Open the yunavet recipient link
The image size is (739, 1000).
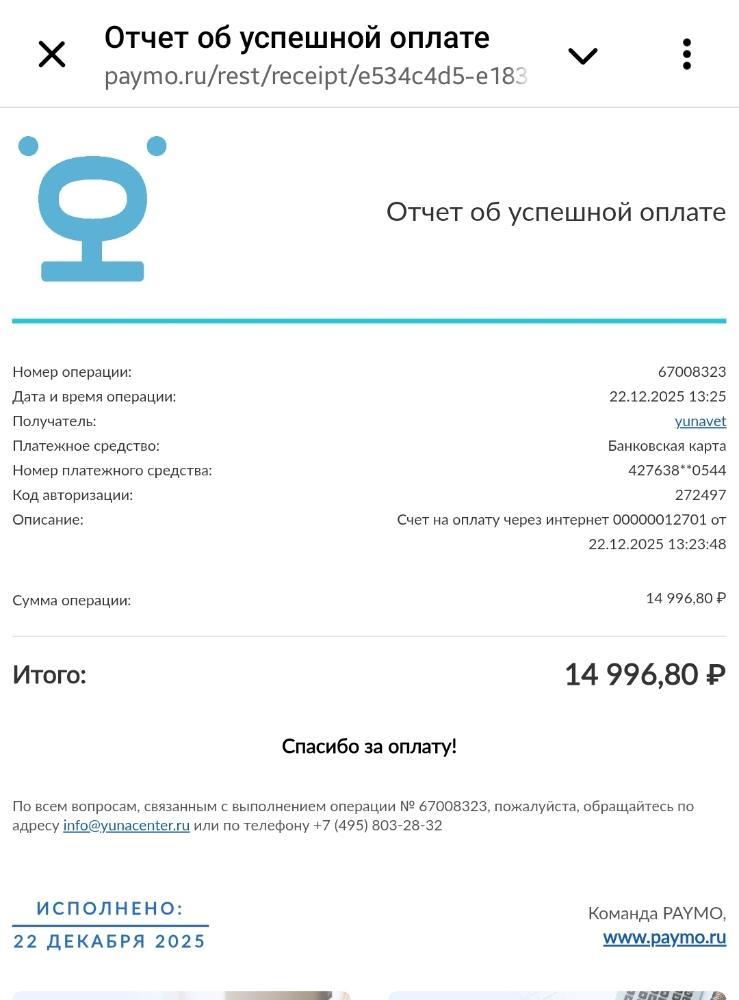click(700, 421)
